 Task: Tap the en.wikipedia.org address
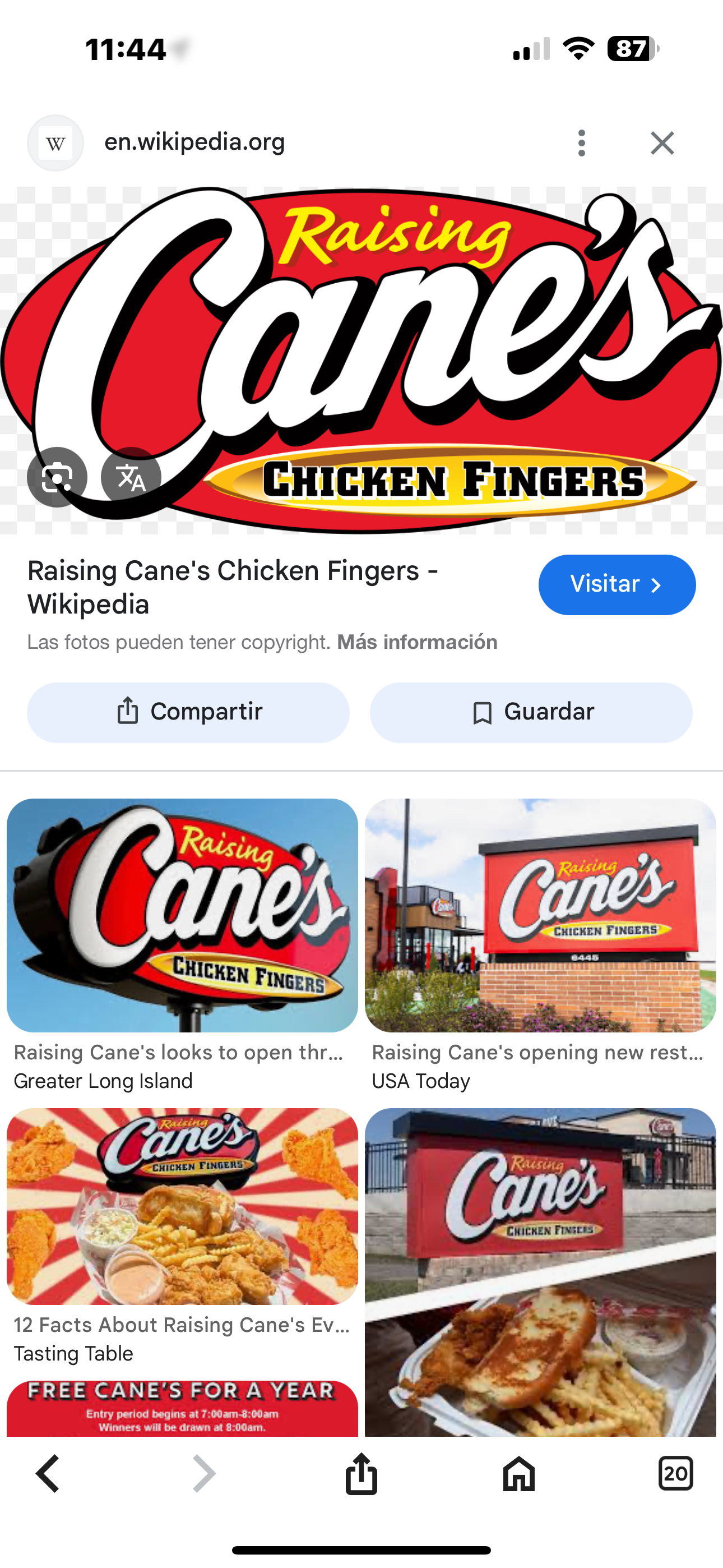[x=193, y=142]
